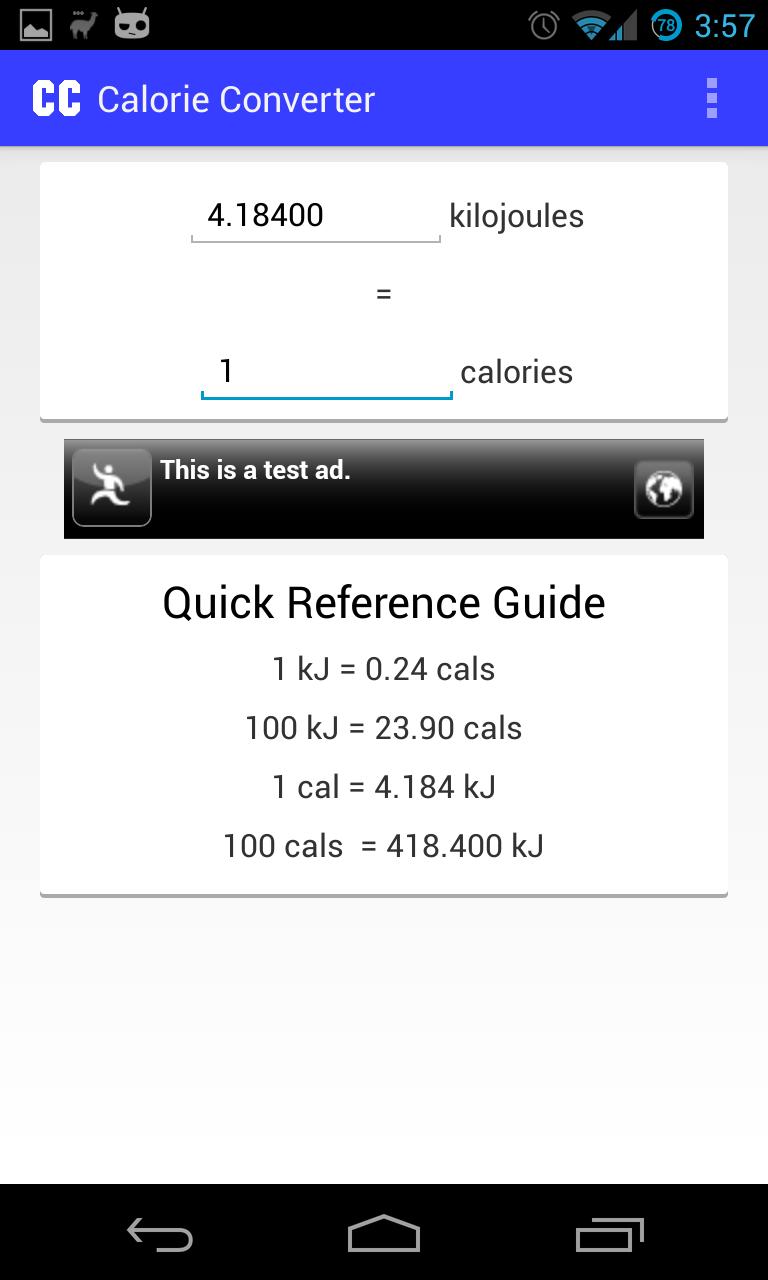Open the overflow menu

coord(711,99)
